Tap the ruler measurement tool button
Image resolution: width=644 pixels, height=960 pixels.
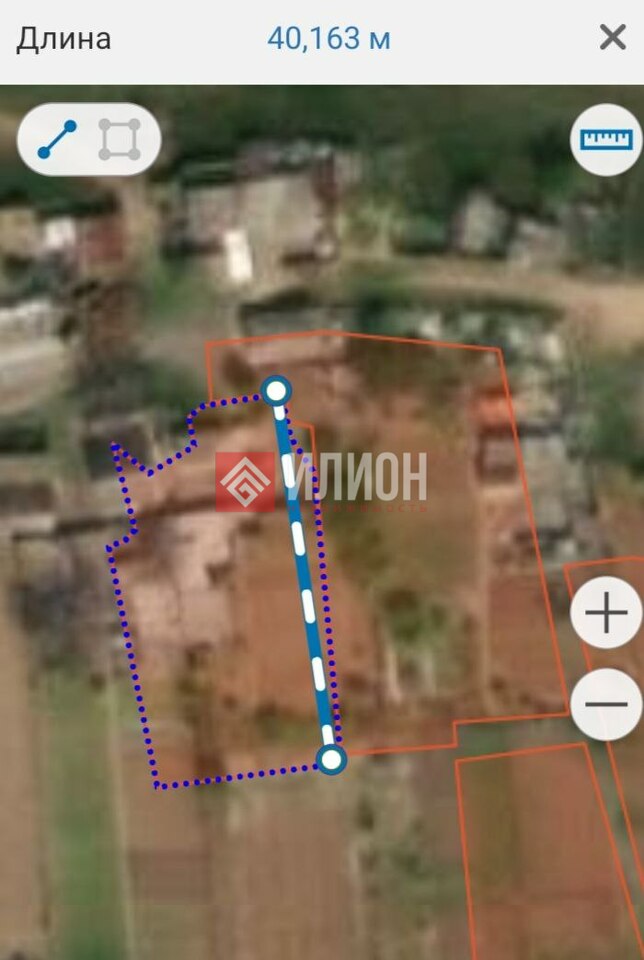click(x=606, y=140)
